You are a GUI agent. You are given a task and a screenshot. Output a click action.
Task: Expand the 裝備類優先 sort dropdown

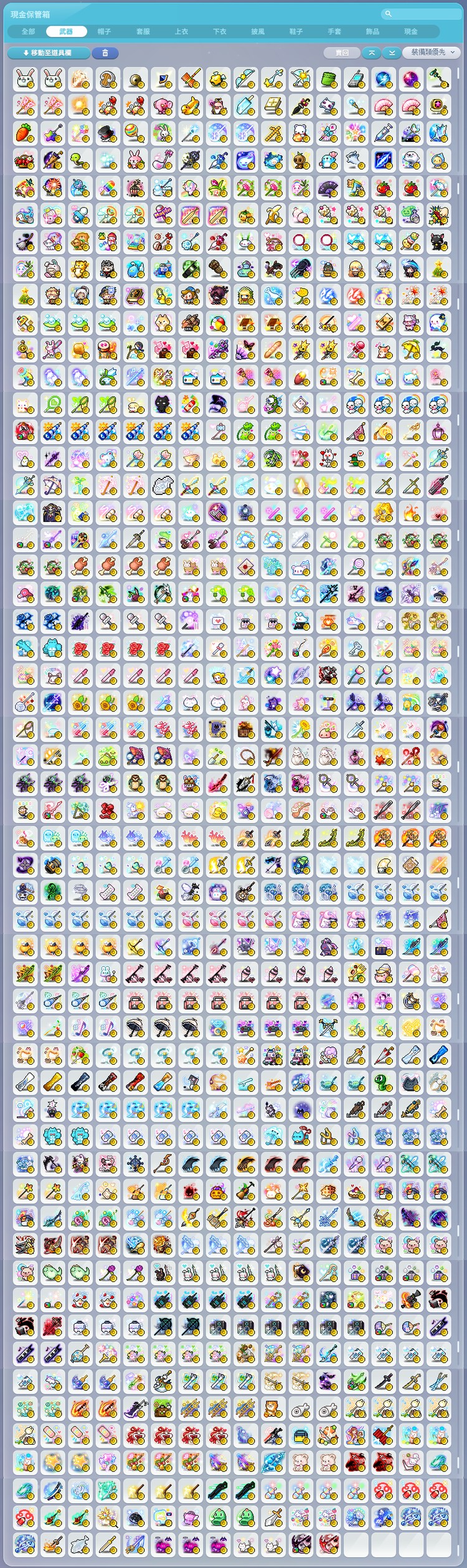pyautogui.click(x=432, y=53)
